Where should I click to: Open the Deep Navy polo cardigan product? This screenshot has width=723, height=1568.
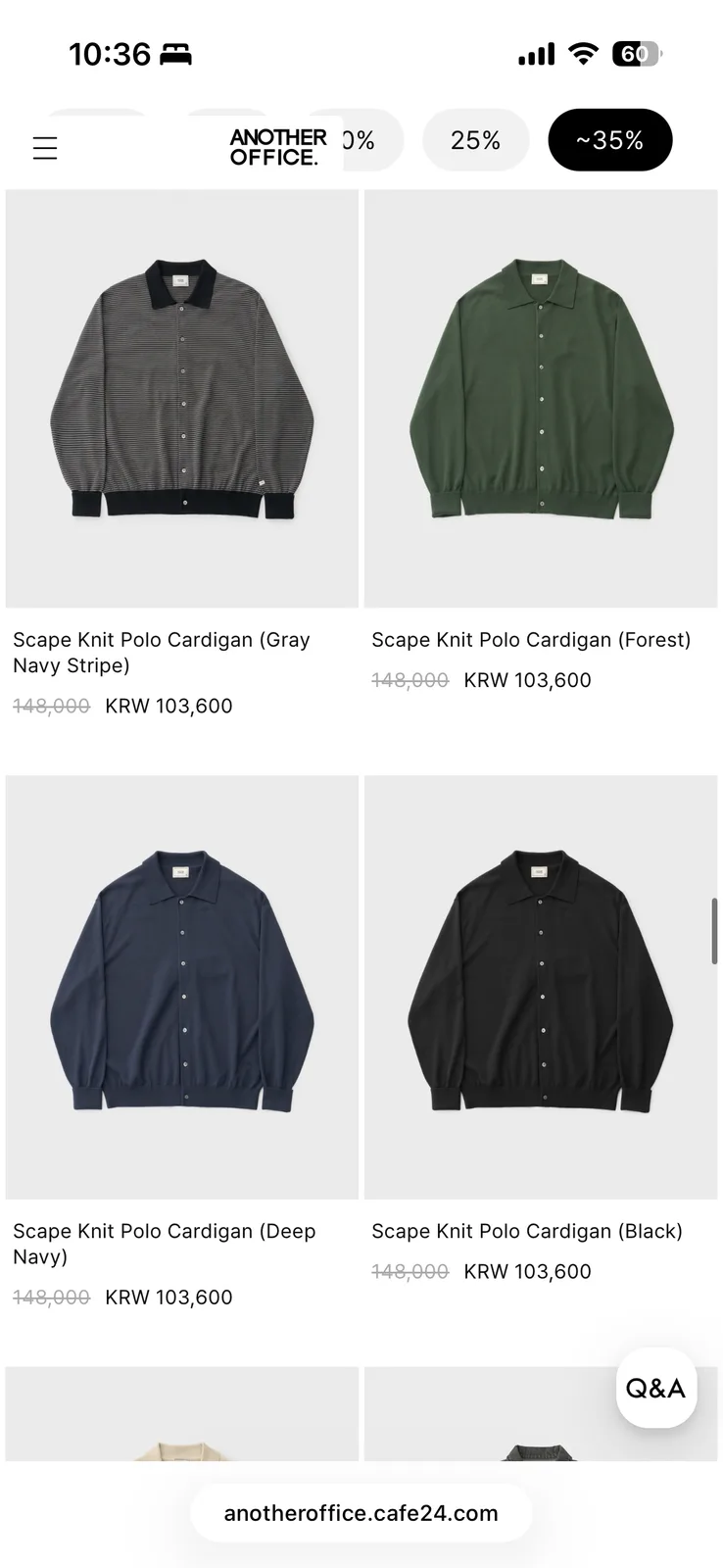(x=182, y=988)
